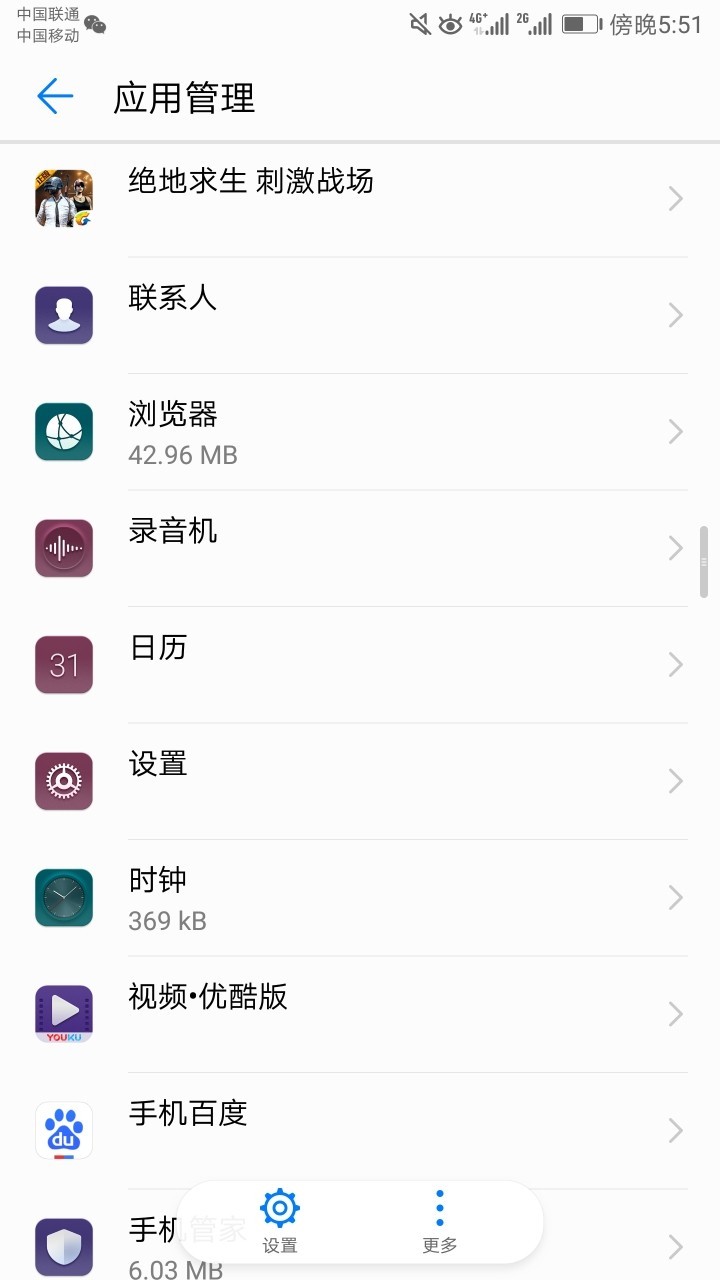Open the 手机百度 Baidu icon
Image resolution: width=720 pixels, height=1280 pixels.
pyautogui.click(x=64, y=1131)
